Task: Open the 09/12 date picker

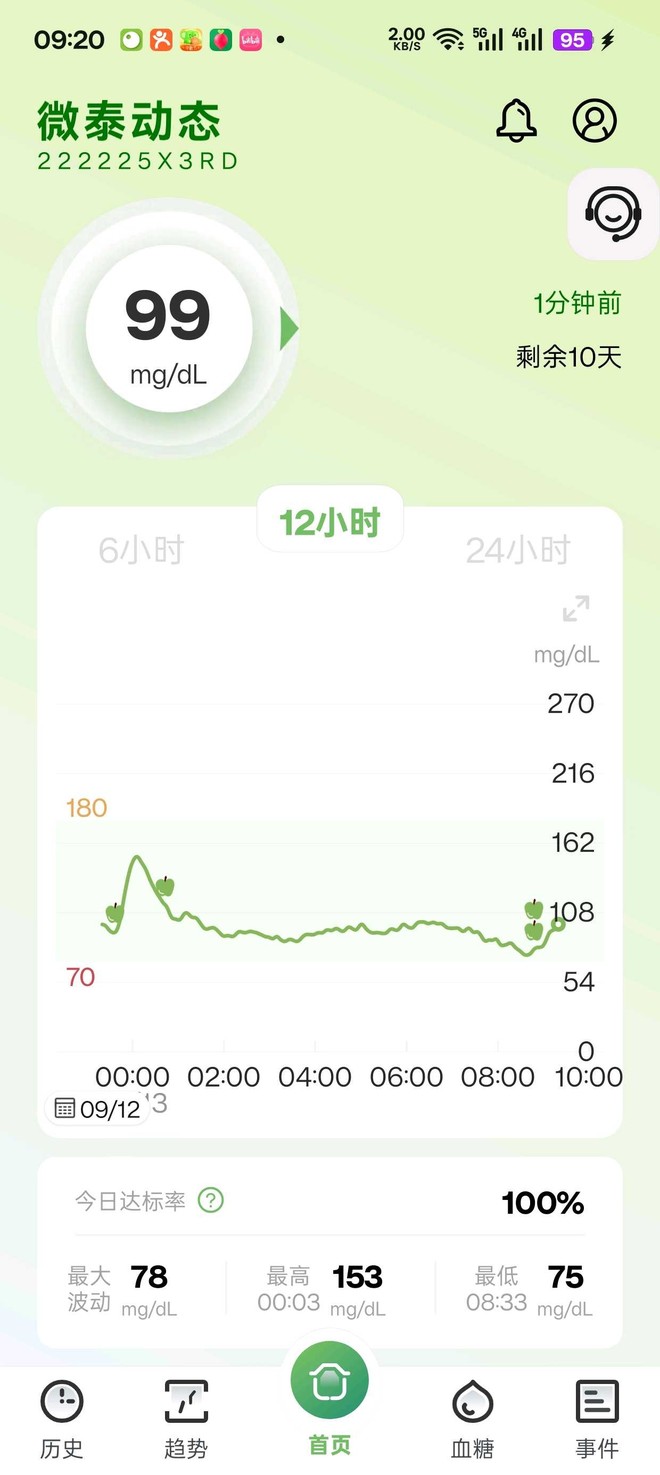Action: tap(97, 1109)
